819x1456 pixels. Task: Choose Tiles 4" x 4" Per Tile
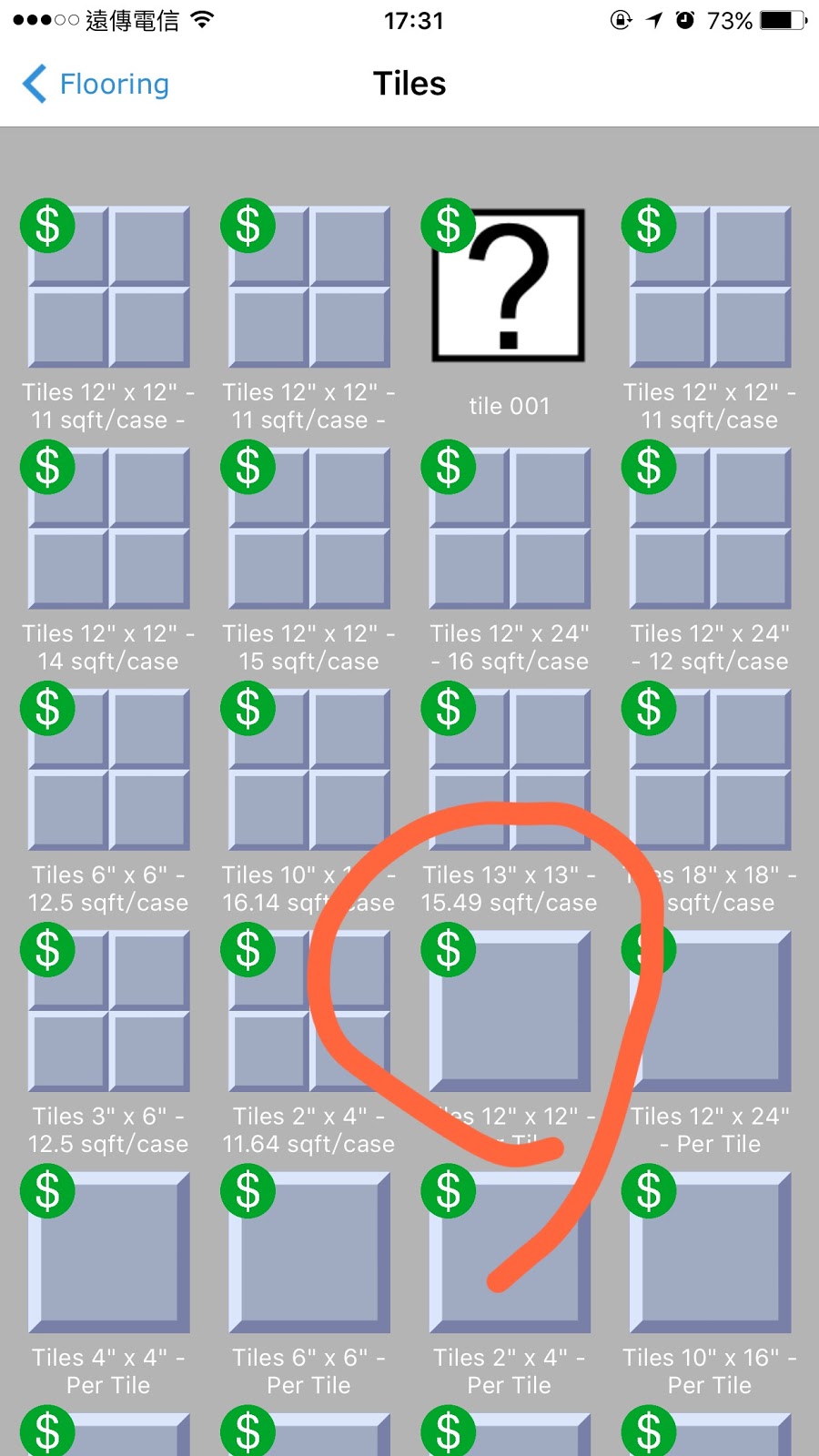tap(109, 1251)
